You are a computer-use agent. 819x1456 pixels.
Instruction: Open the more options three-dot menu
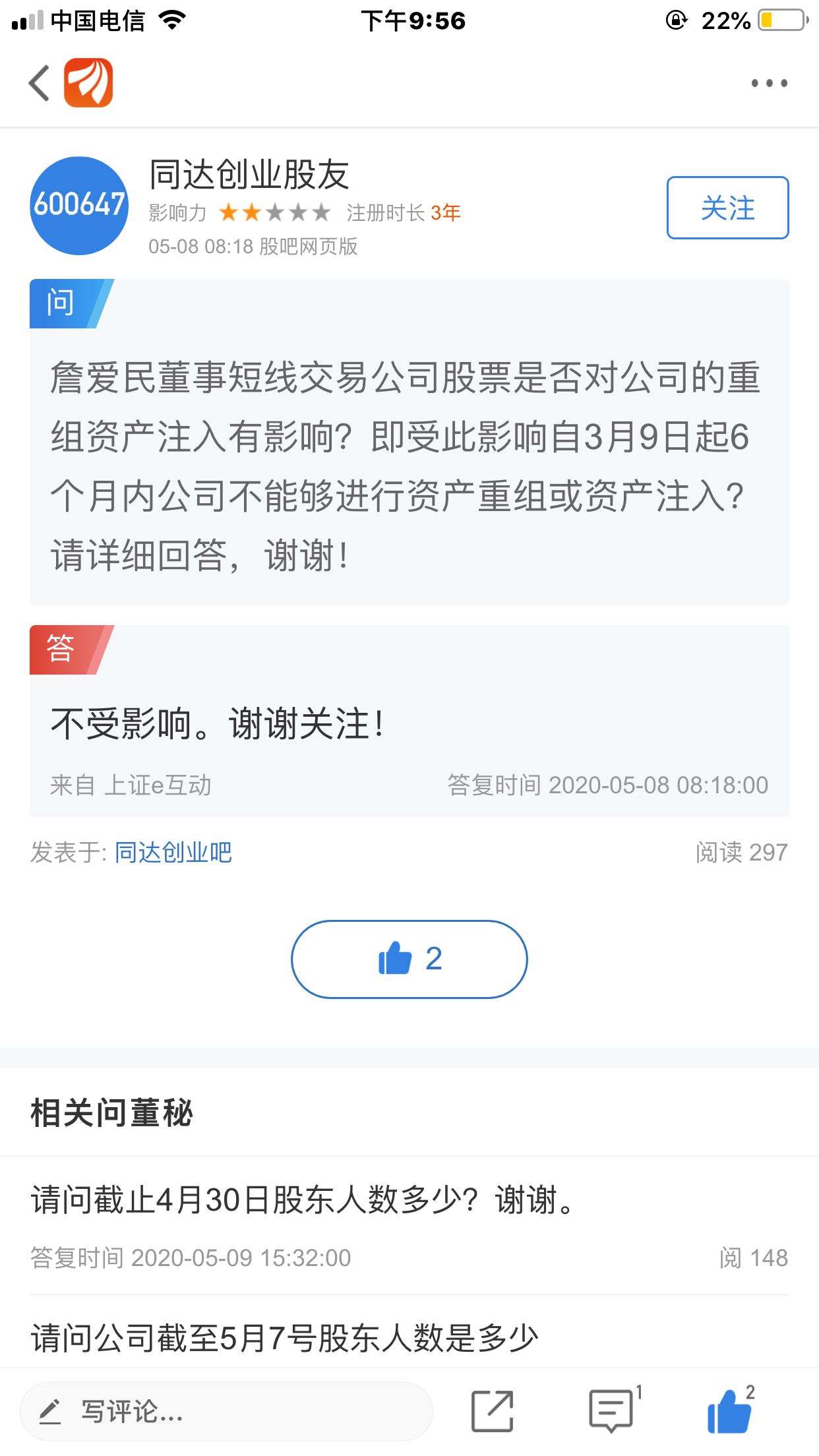(769, 83)
